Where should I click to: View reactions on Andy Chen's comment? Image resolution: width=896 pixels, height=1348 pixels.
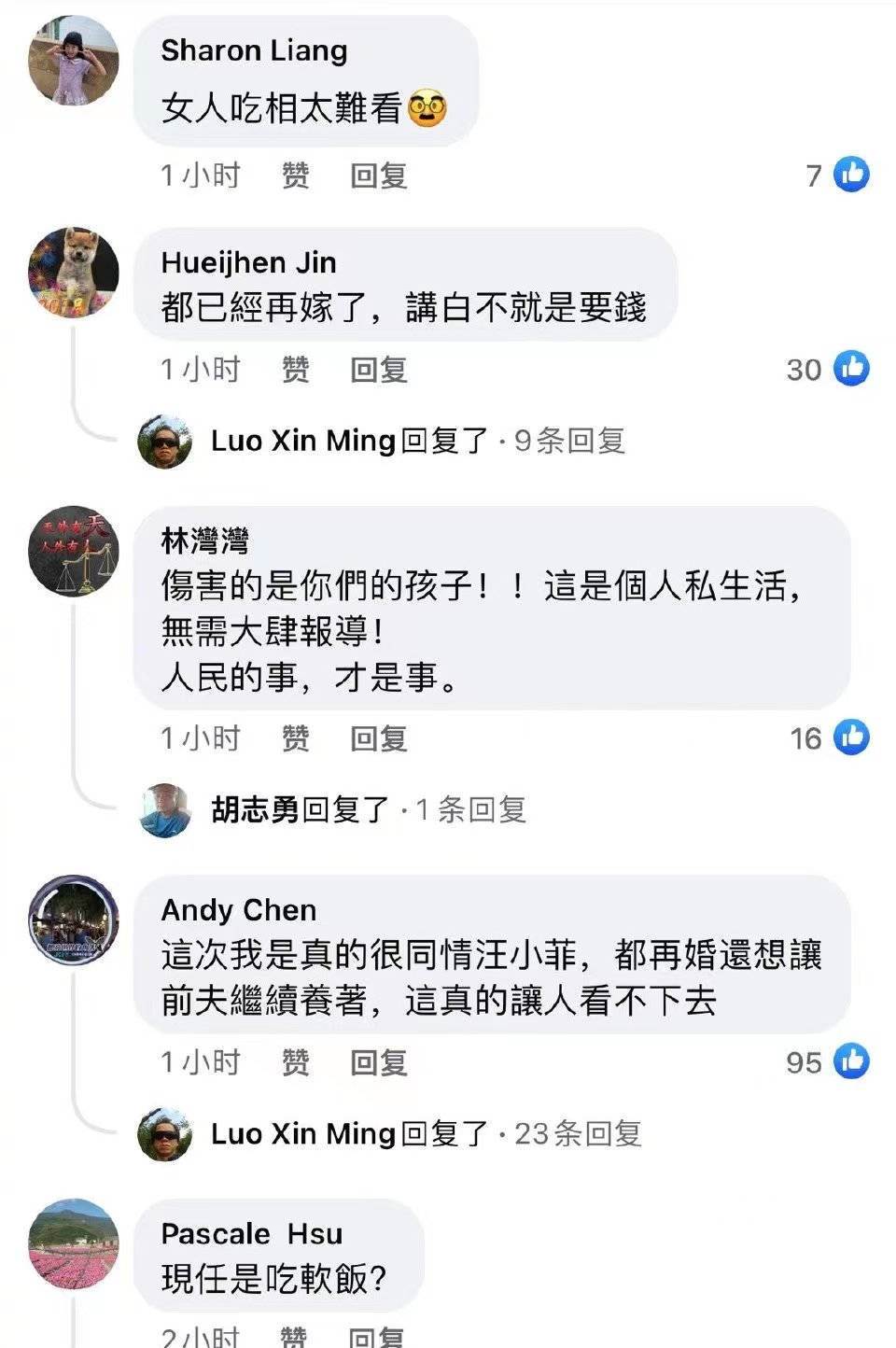pos(829,1061)
